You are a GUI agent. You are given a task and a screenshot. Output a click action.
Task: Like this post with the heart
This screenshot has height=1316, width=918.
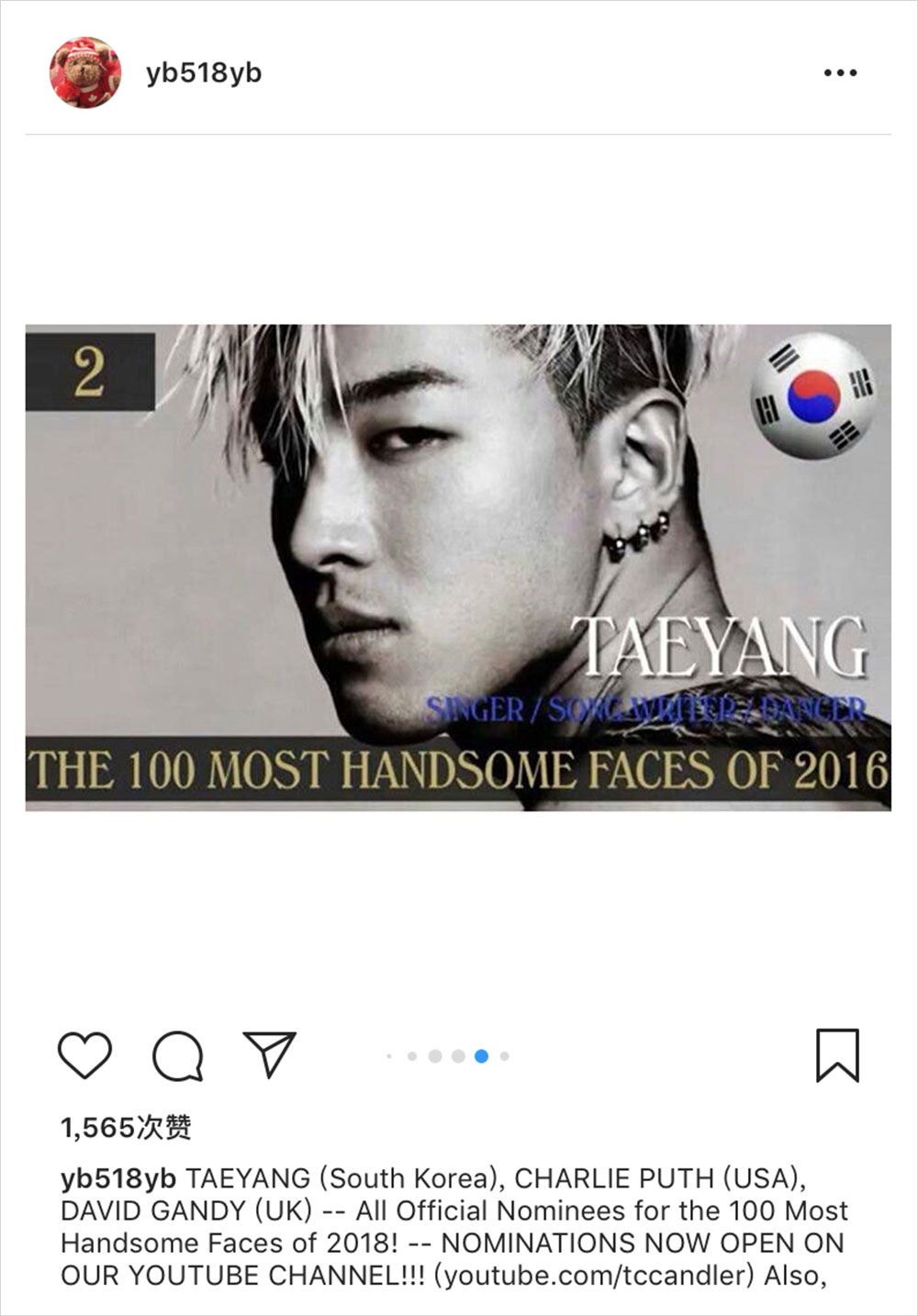(84, 1054)
